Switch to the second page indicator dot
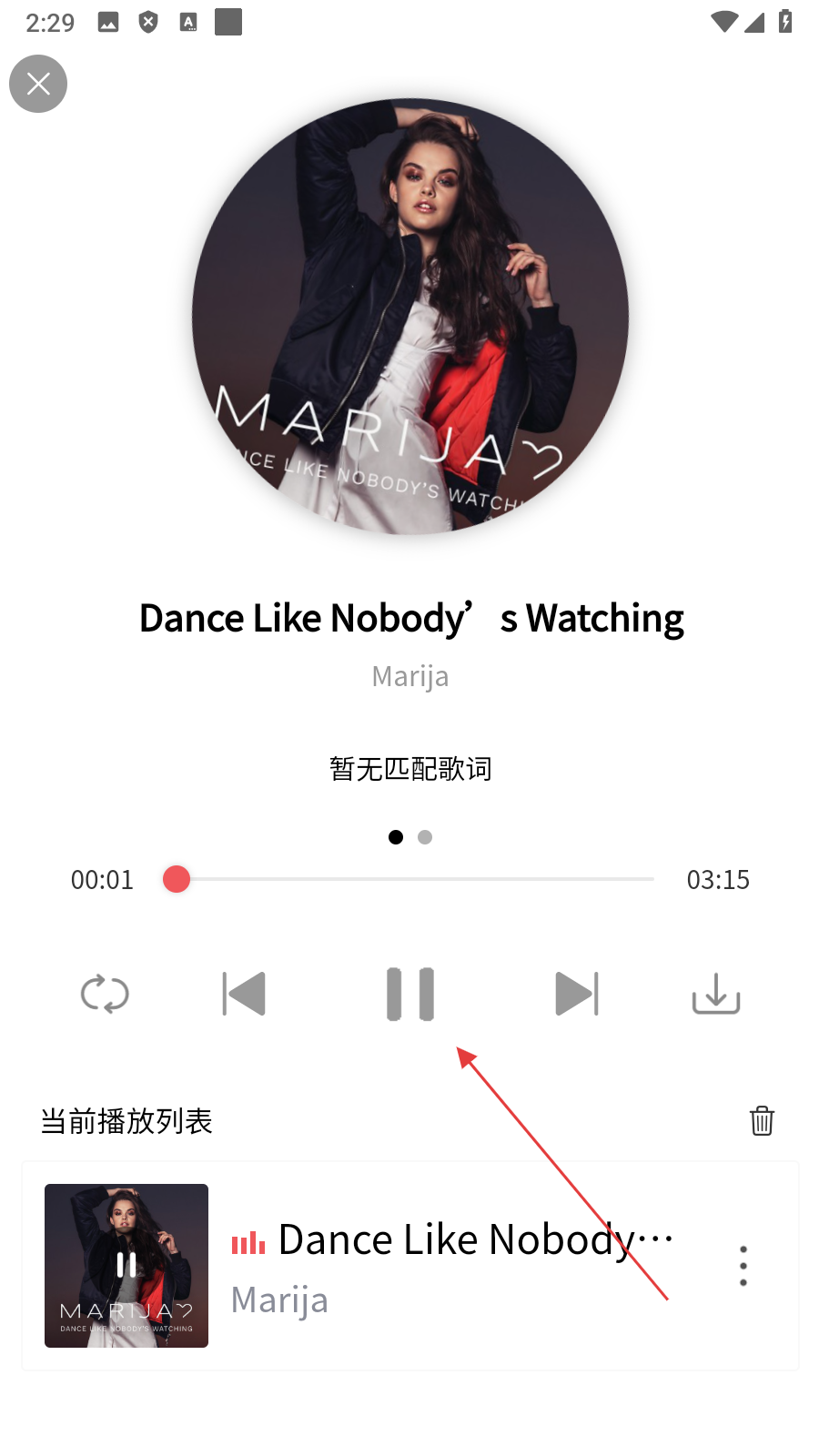The width and height of the screenshot is (819, 1456). tap(425, 837)
